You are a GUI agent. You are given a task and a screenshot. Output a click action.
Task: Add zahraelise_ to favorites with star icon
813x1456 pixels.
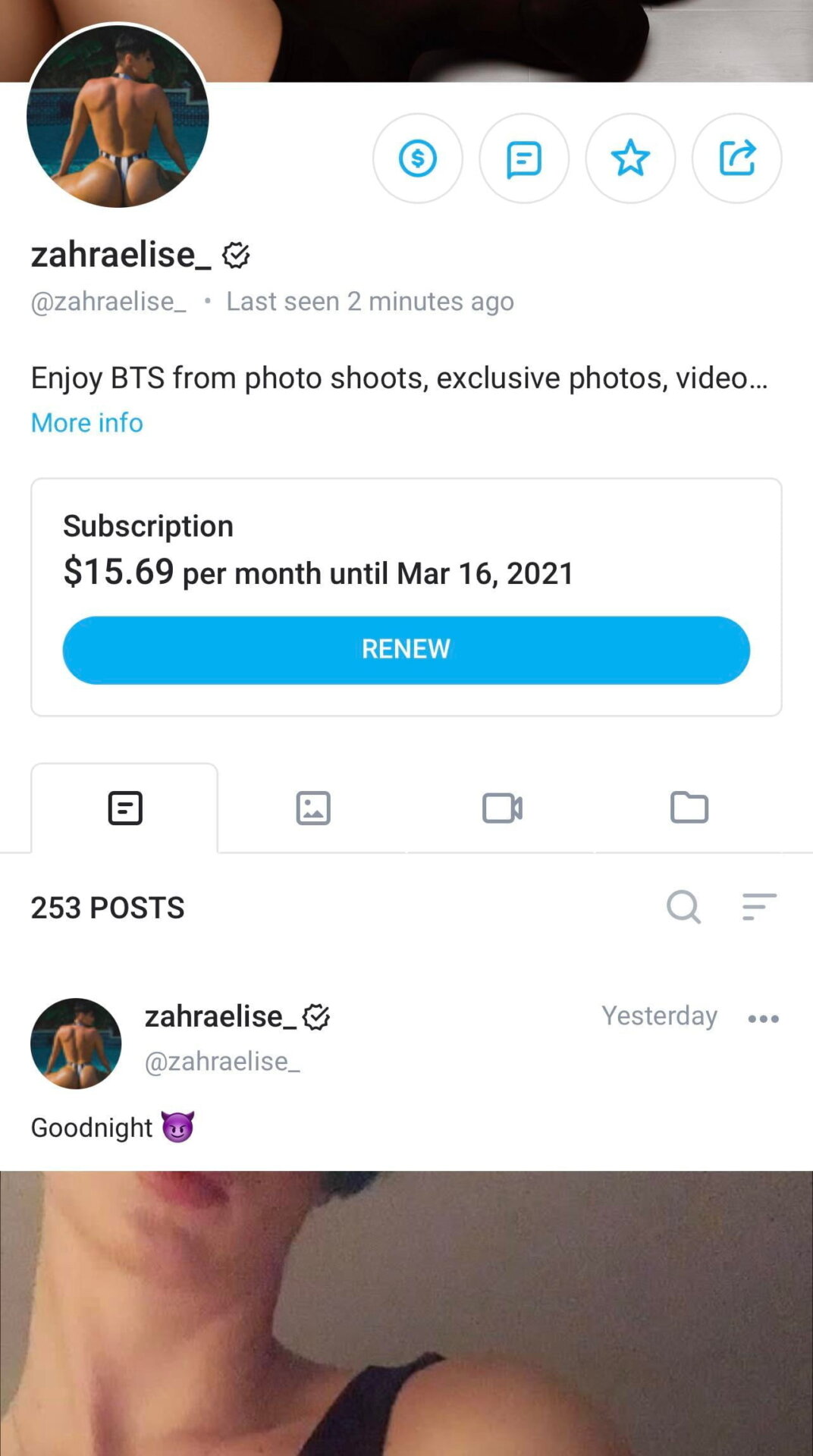pos(630,159)
